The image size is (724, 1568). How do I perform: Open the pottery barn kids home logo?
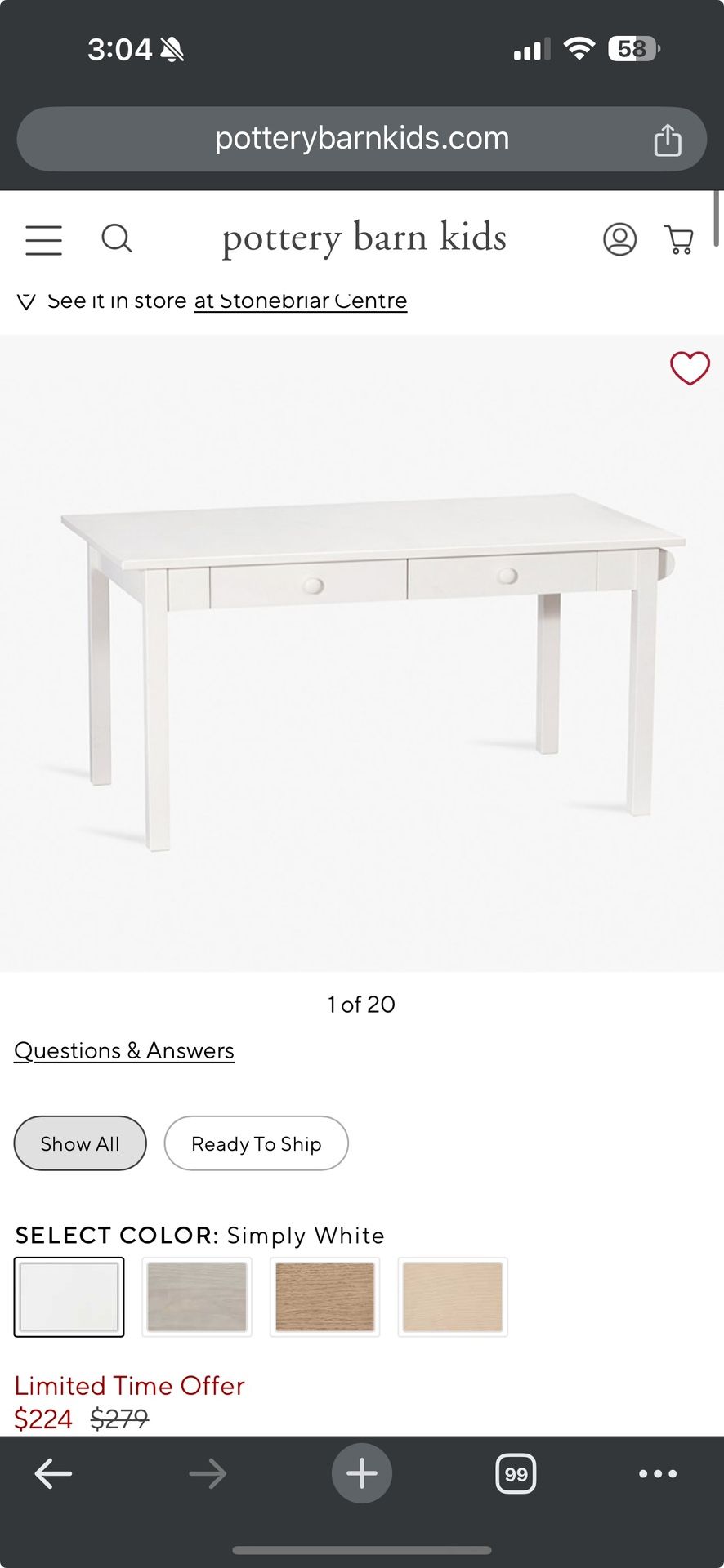pyautogui.click(x=364, y=238)
